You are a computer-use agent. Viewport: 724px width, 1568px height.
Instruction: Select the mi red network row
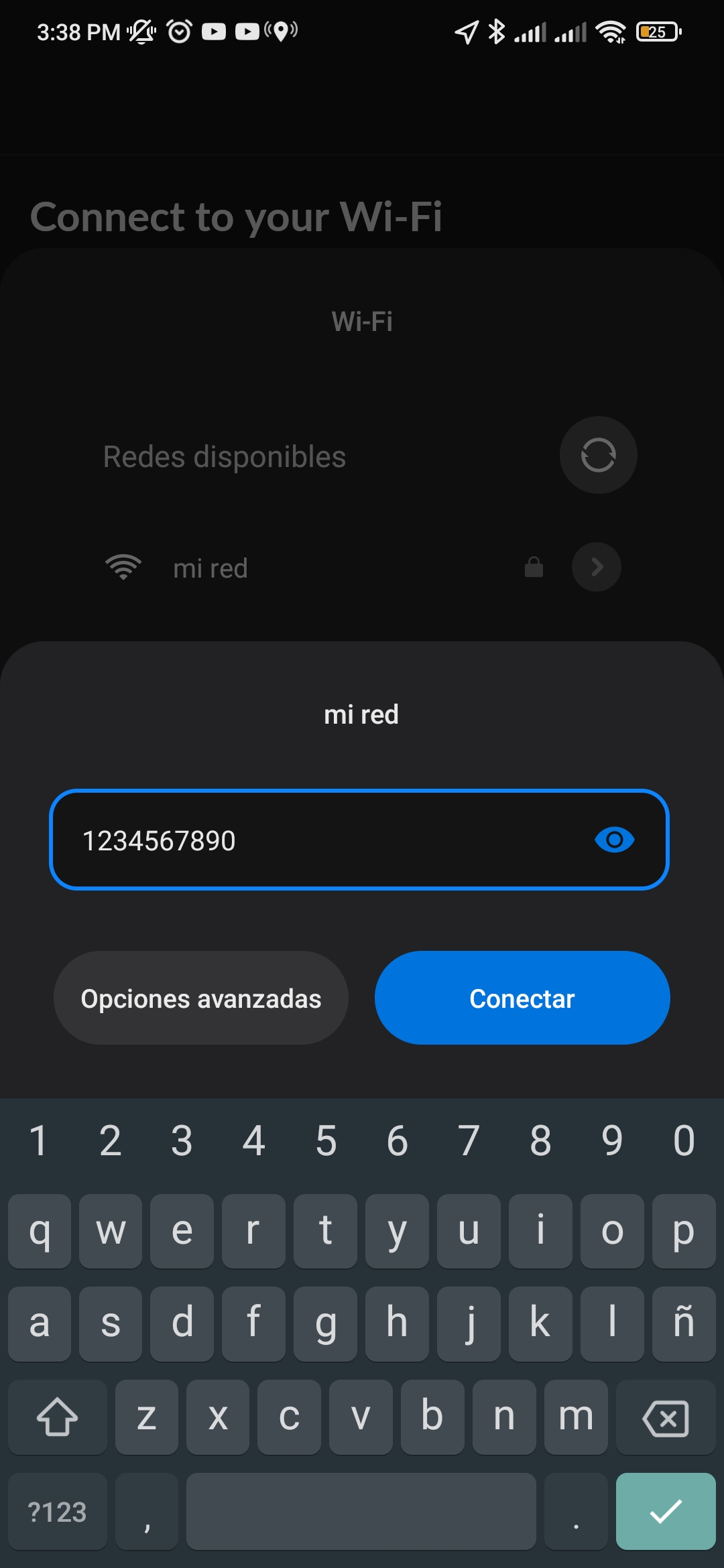pyautogui.click(x=302, y=568)
